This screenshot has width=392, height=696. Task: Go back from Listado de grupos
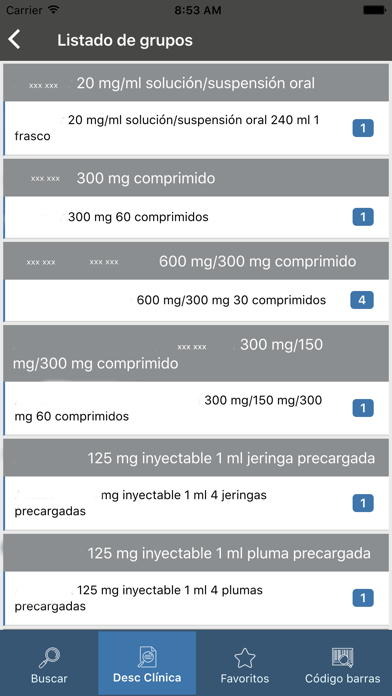point(14,40)
